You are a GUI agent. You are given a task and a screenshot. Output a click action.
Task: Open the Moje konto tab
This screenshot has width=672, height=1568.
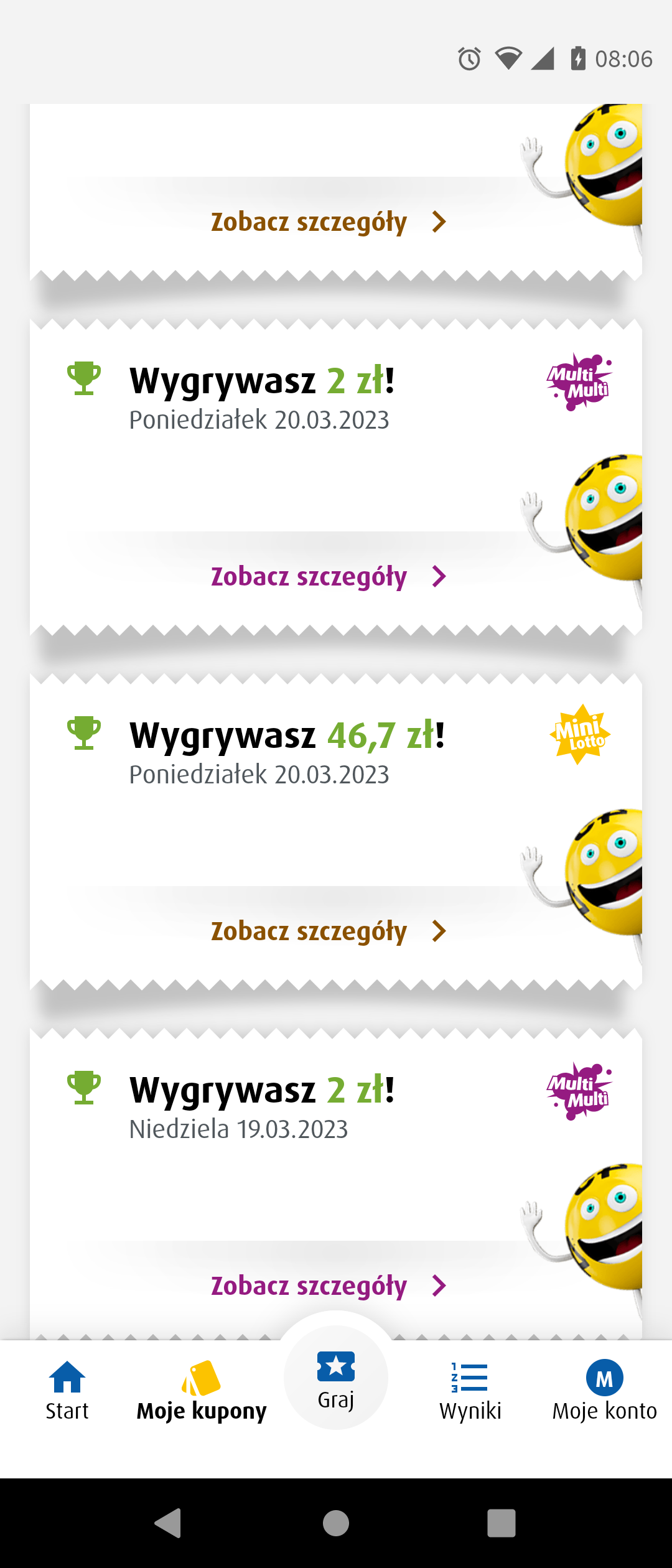click(x=604, y=1391)
